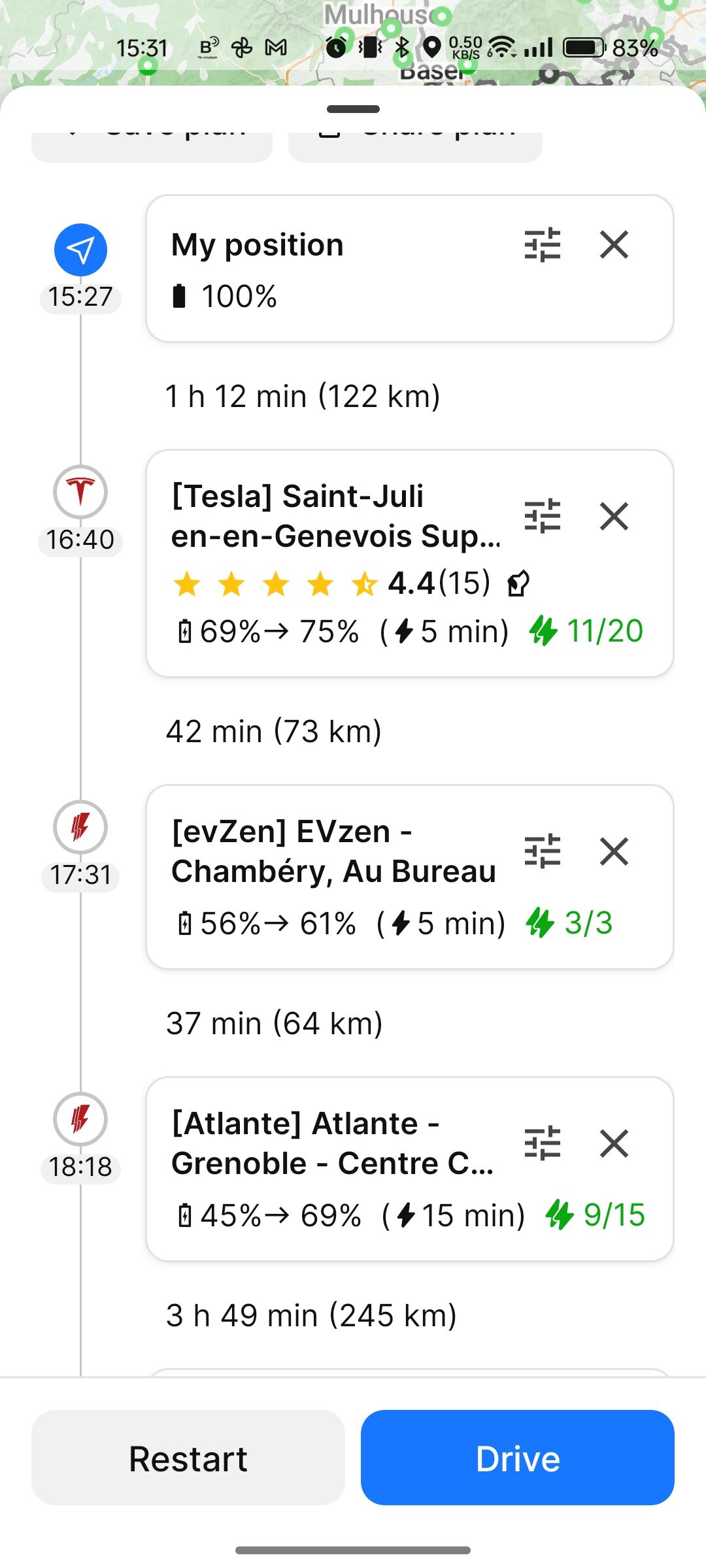Delete the Atlante Grenoble charging stop
Screen dimensions: 706x1568
(614, 1143)
